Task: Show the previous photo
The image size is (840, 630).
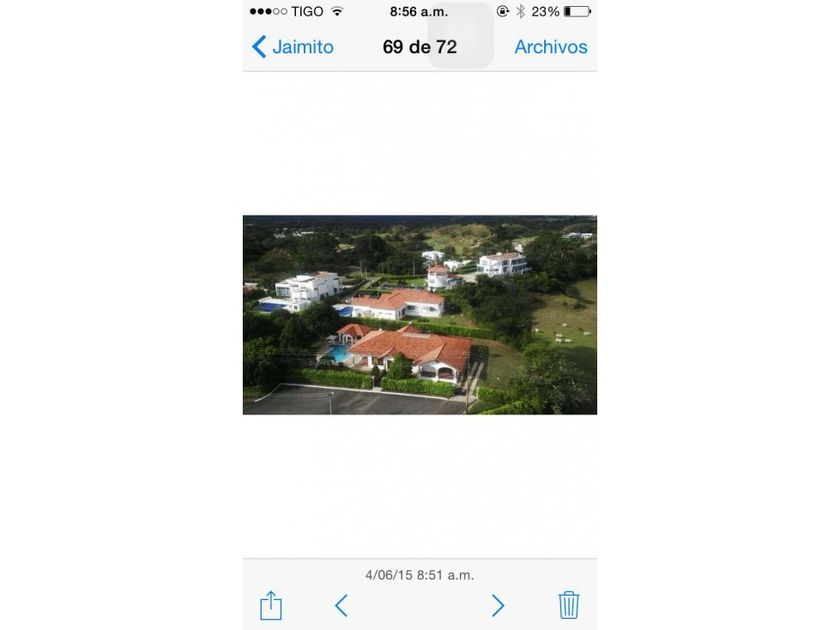Action: [x=341, y=606]
